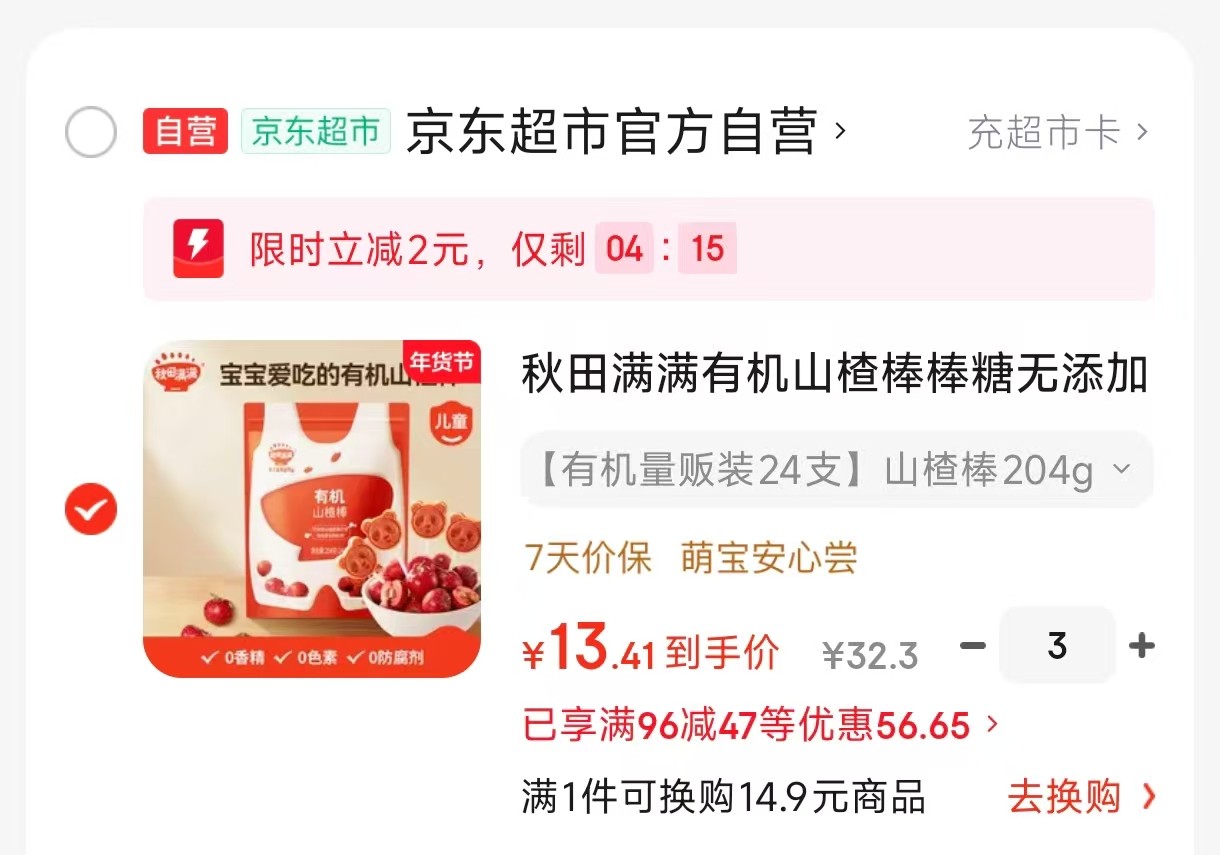
Task: Increase quantity with the plus button
Action: click(x=1141, y=646)
